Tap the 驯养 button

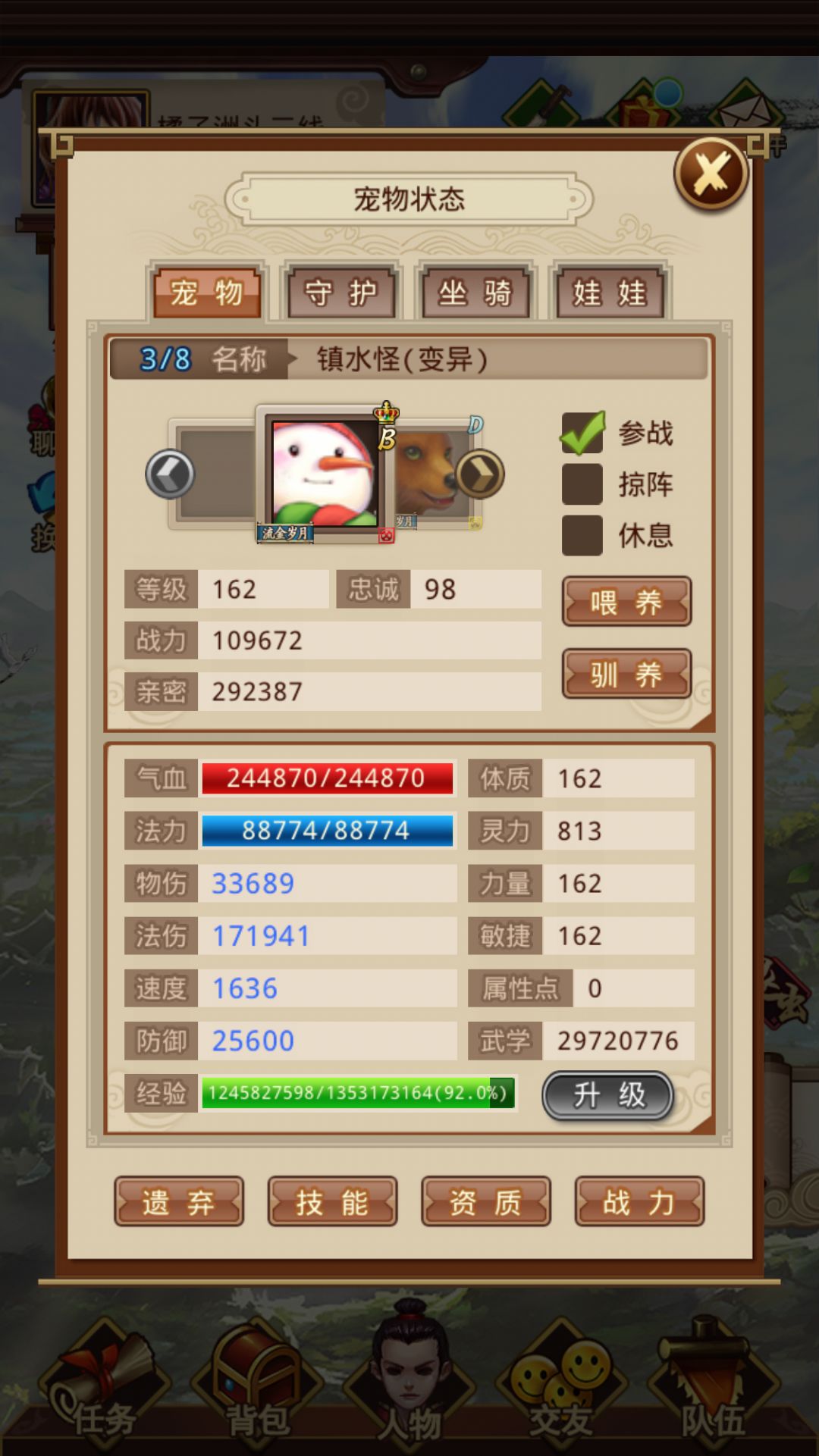click(626, 673)
